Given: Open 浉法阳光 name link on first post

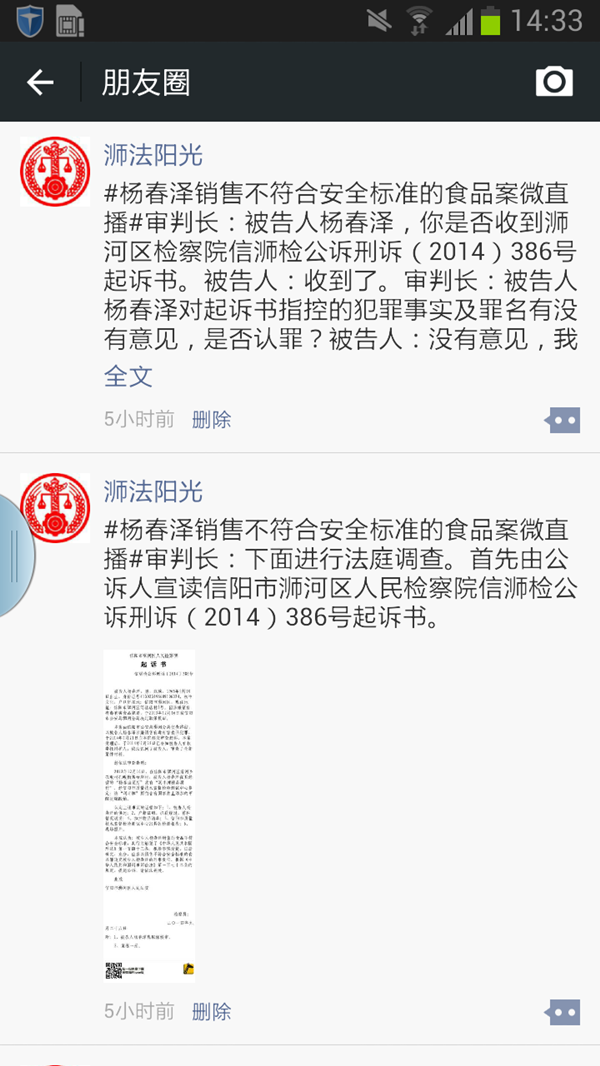Looking at the screenshot, I should point(153,155).
